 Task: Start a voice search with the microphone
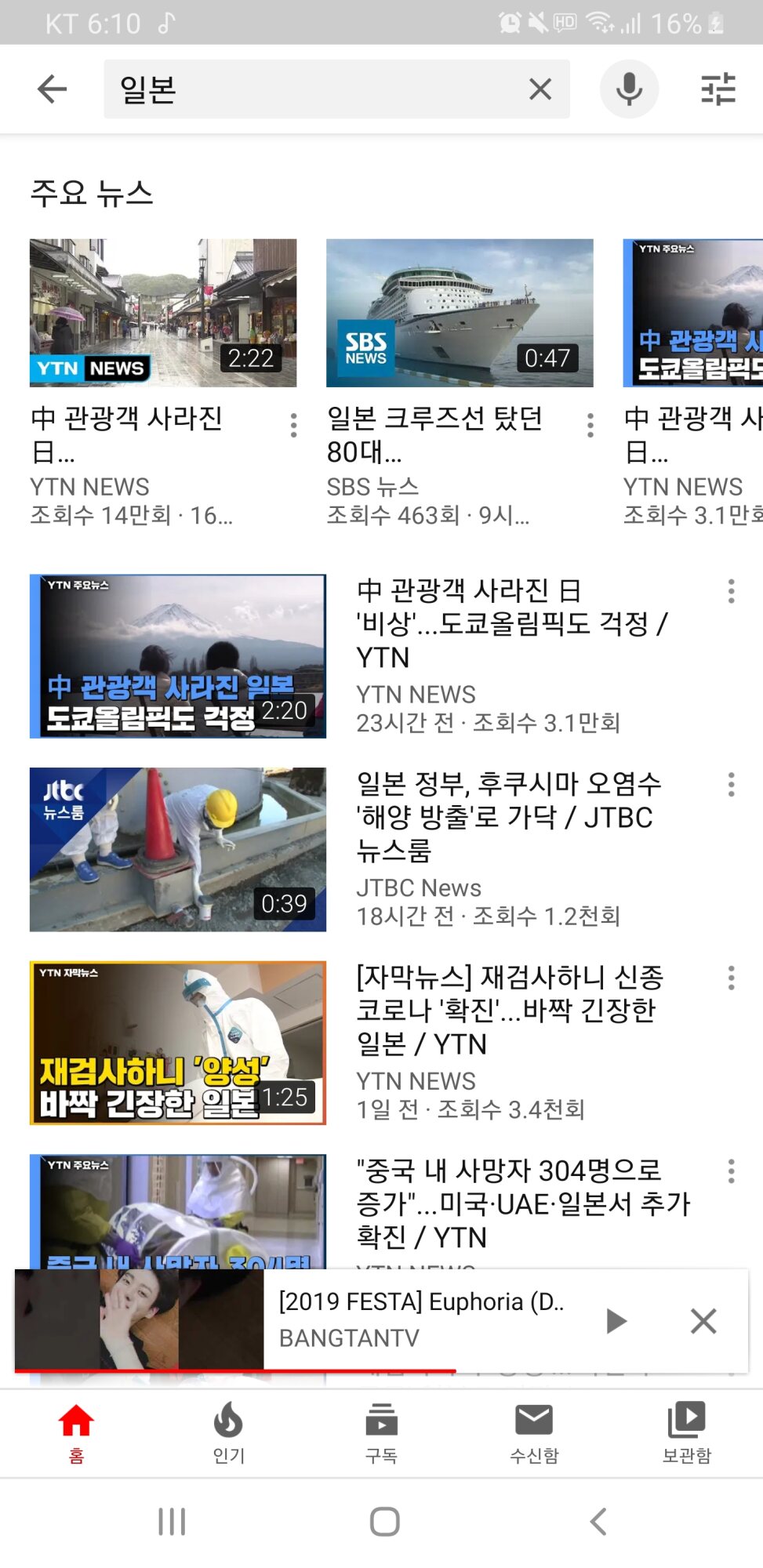(629, 89)
